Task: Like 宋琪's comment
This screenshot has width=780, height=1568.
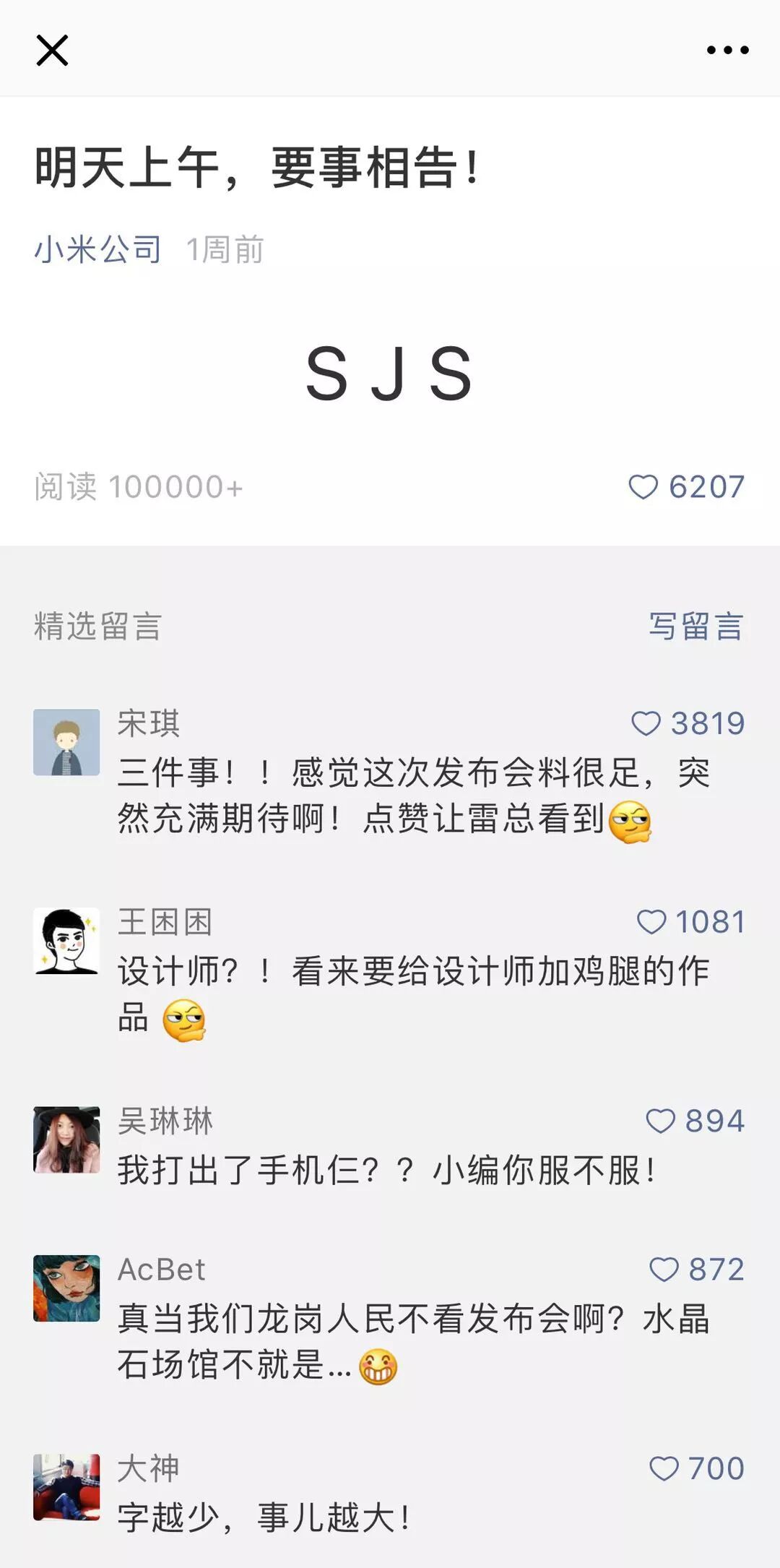Action: pyautogui.click(x=646, y=723)
